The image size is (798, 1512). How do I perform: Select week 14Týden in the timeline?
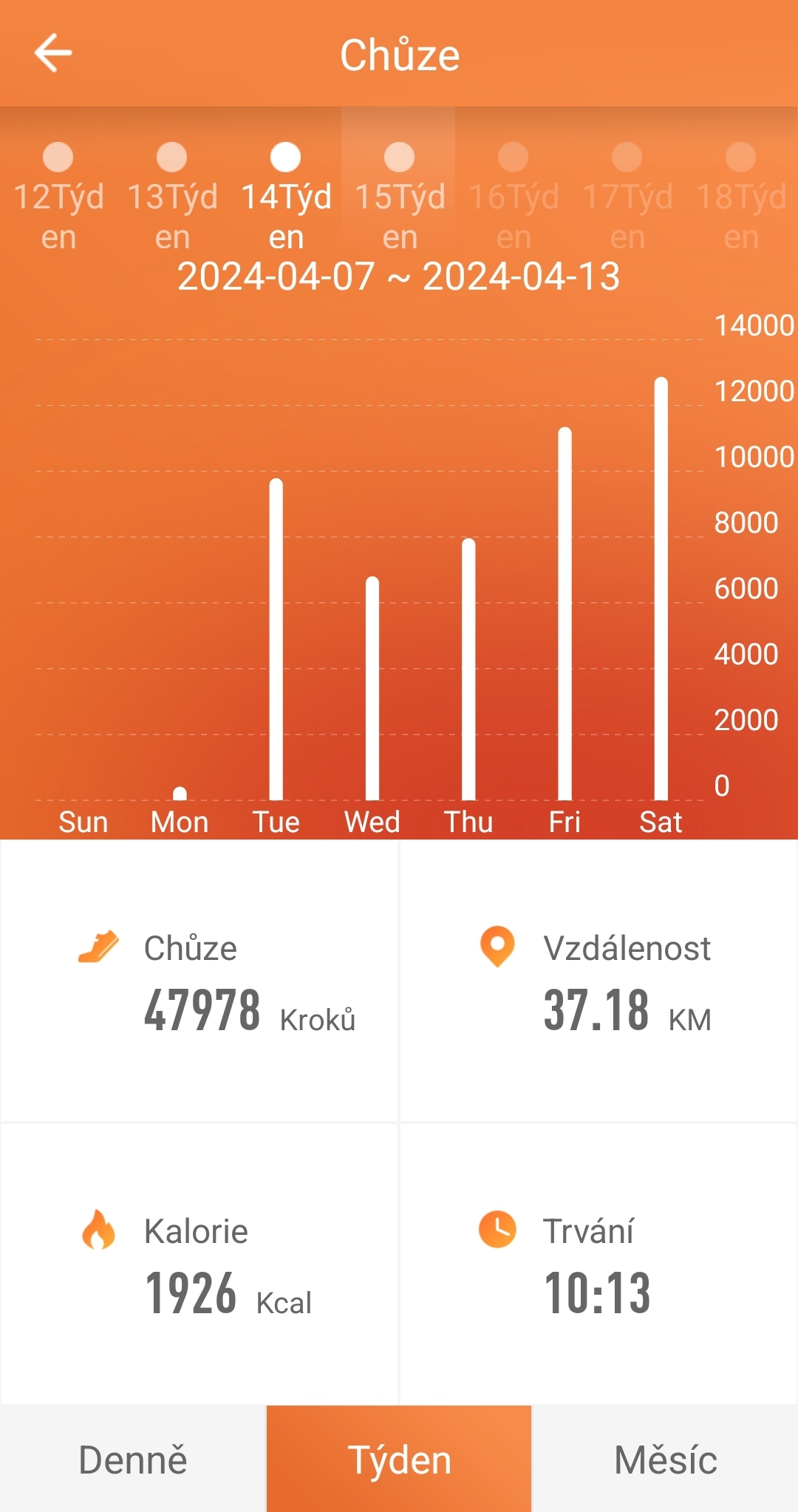tap(286, 197)
